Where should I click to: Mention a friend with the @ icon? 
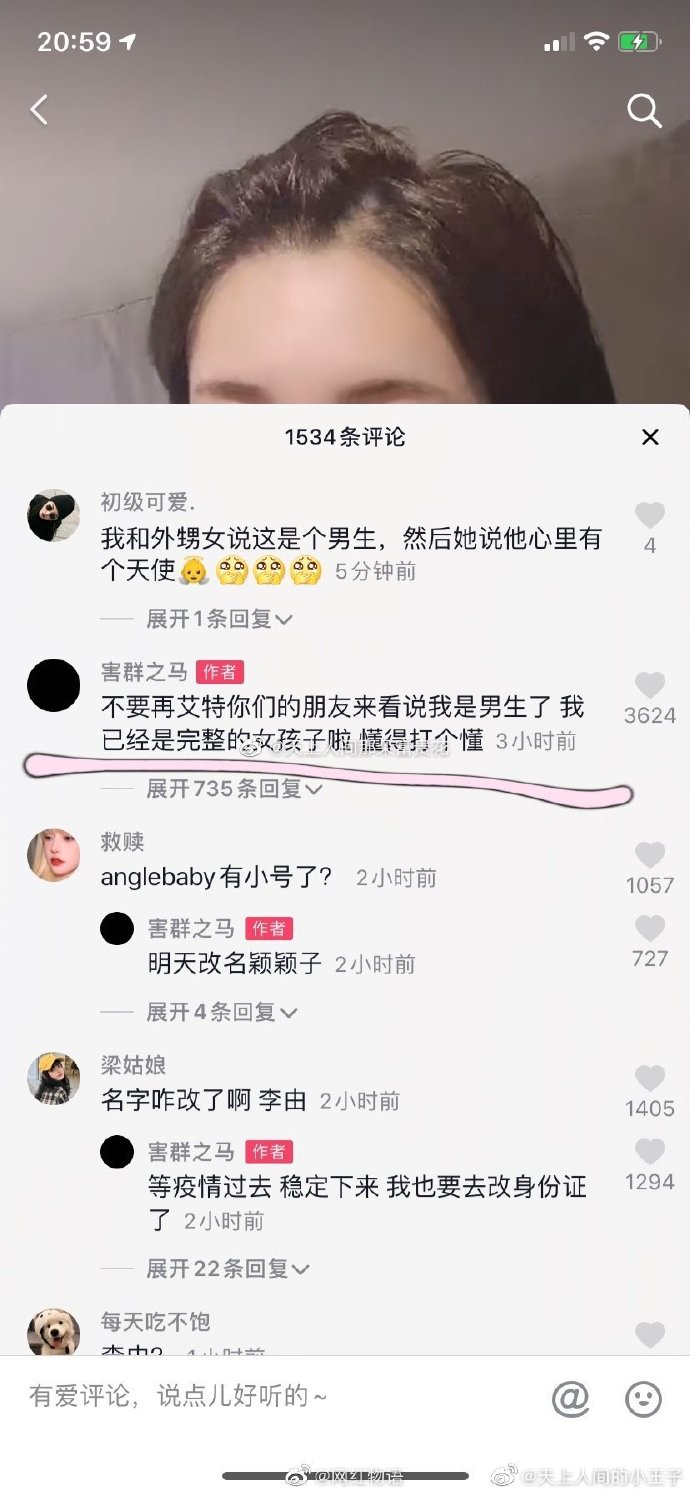coord(570,1398)
